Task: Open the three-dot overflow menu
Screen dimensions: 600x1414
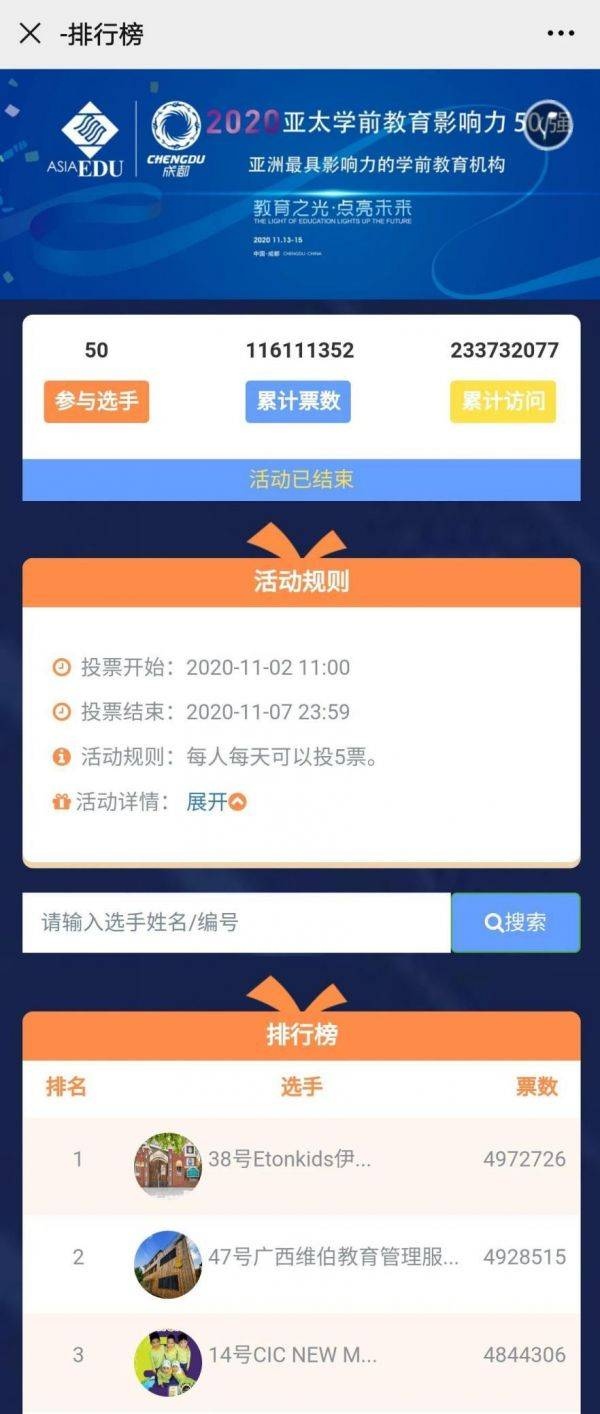Action: tap(561, 33)
